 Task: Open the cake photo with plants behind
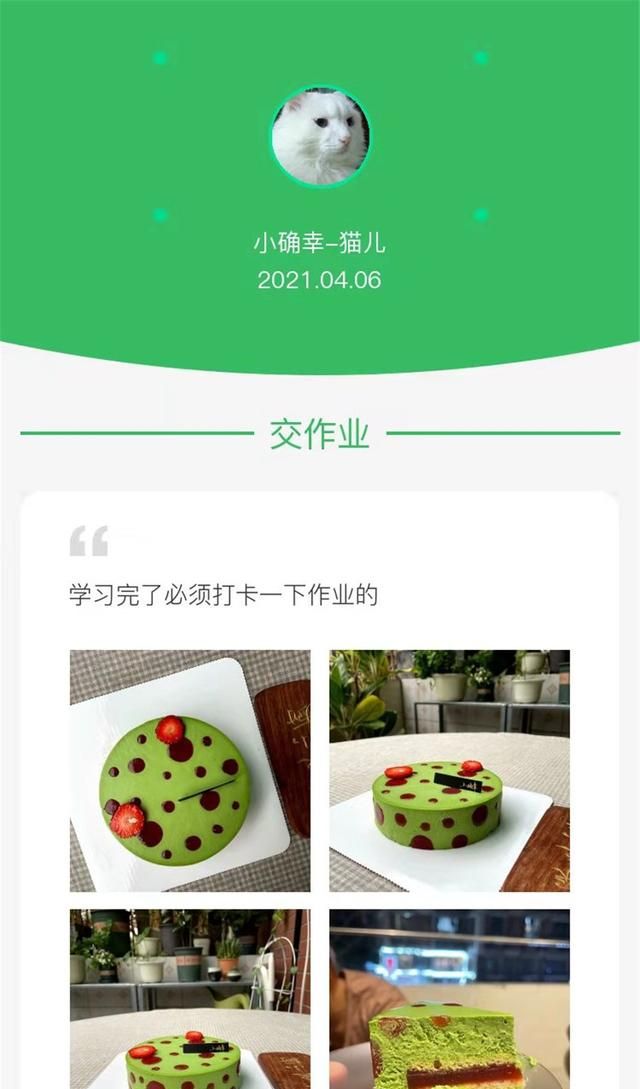[449, 770]
